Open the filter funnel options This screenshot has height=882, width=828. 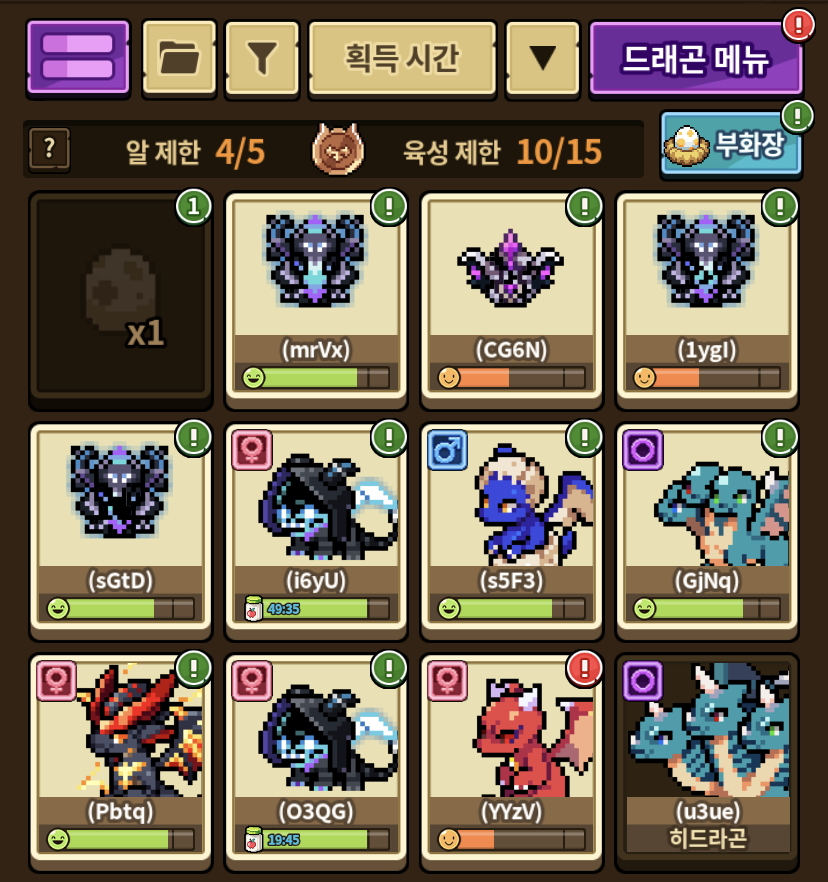click(x=260, y=57)
